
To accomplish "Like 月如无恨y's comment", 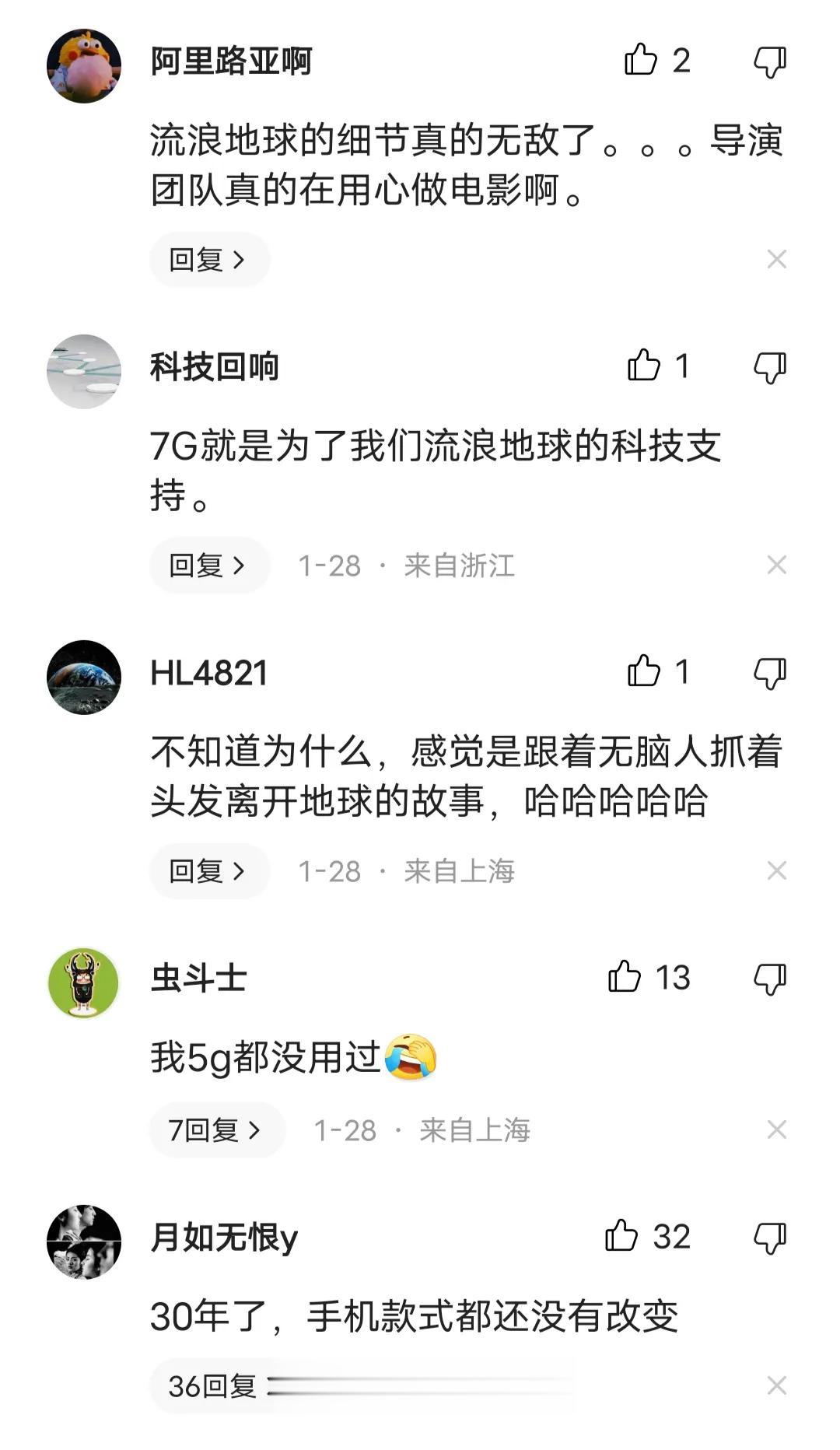I will pos(622,1236).
